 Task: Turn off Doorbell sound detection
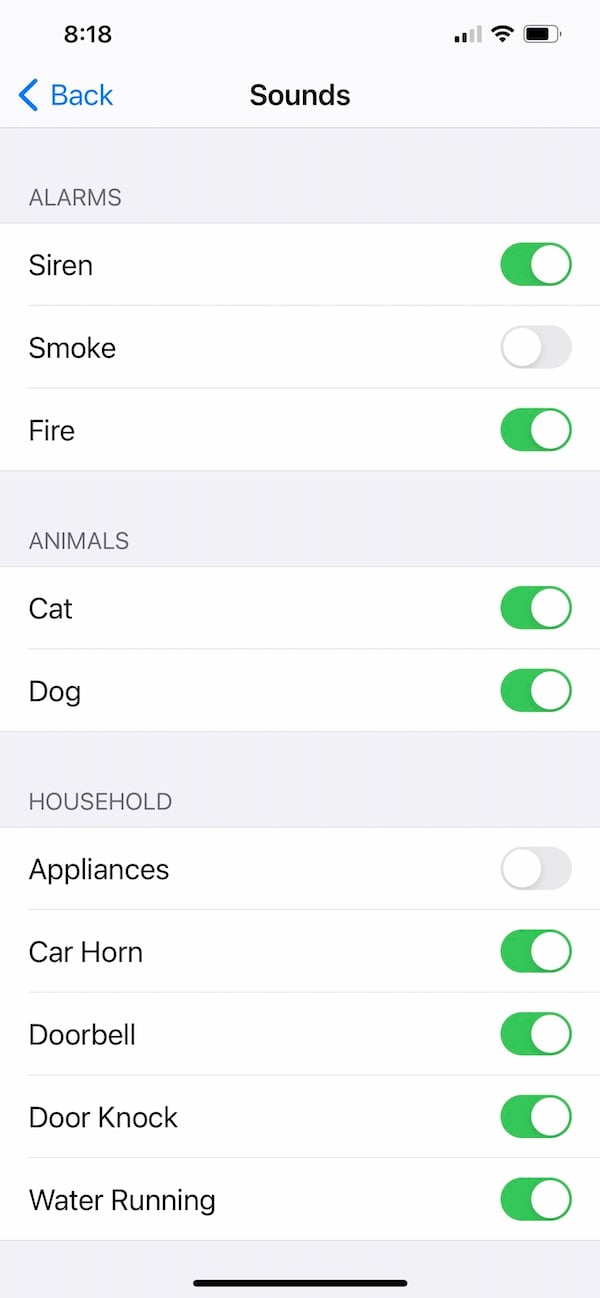point(535,1034)
